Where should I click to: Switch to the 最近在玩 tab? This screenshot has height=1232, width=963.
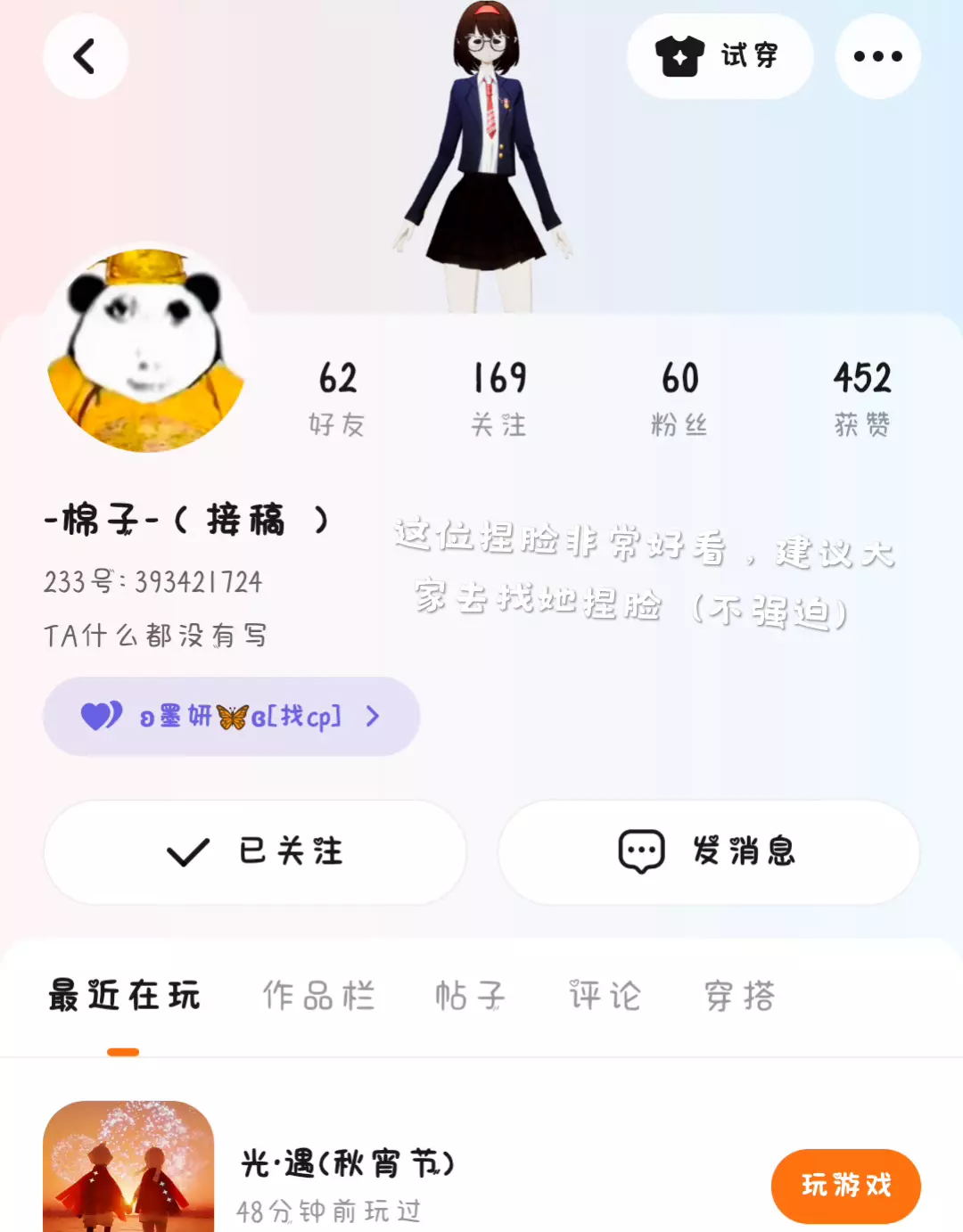point(124,996)
